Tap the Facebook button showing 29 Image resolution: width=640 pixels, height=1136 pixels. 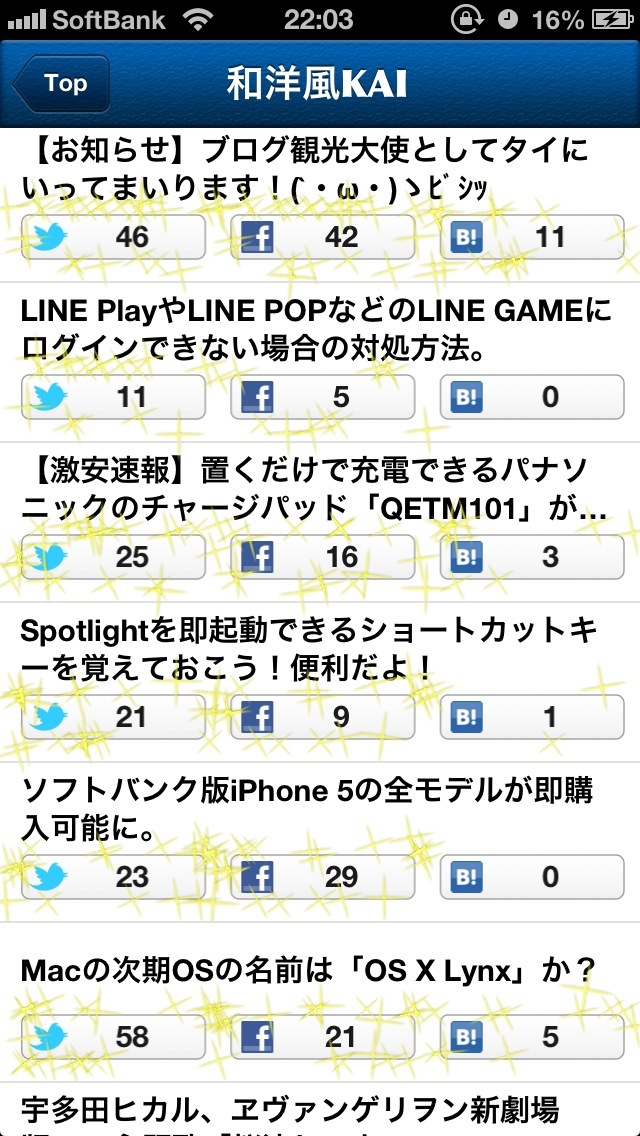point(323,877)
